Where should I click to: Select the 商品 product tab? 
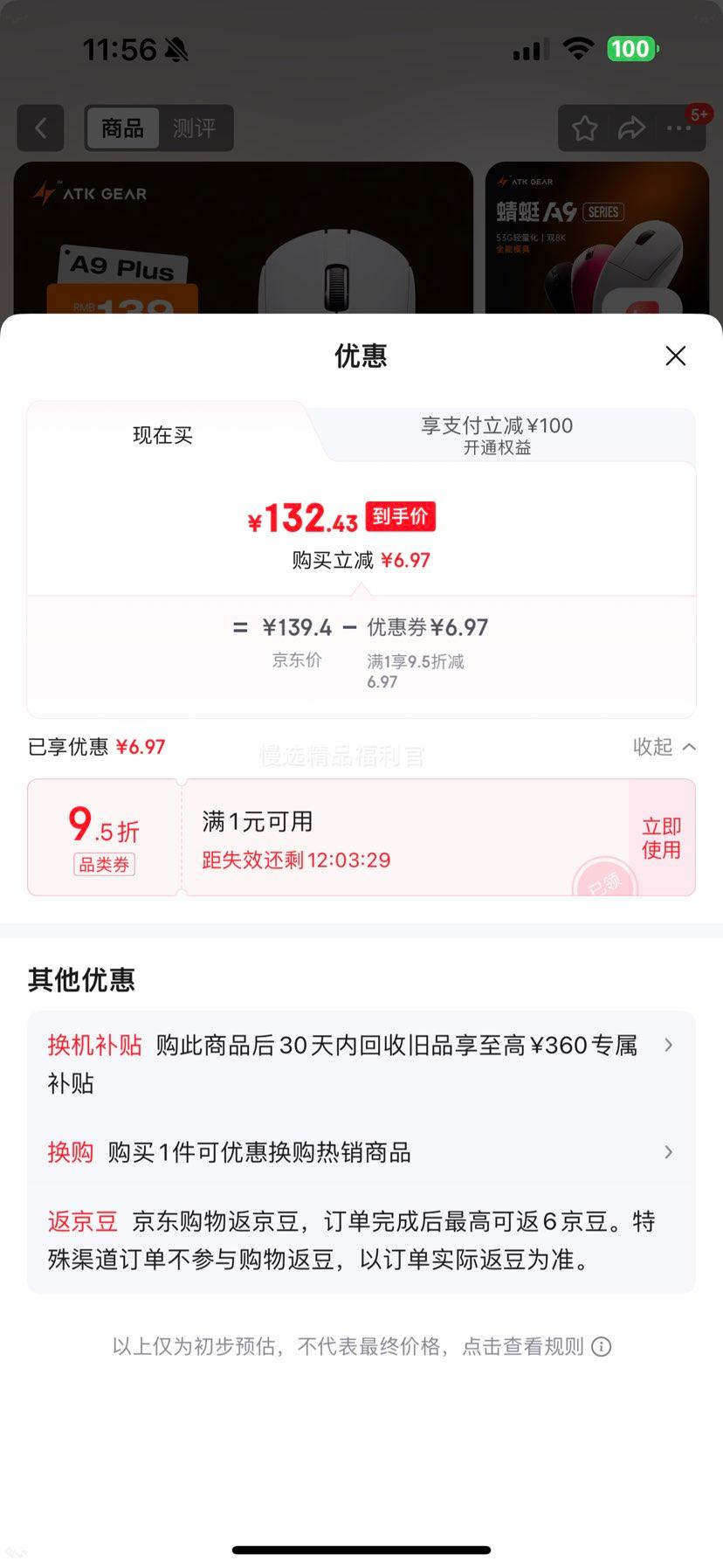[122, 128]
